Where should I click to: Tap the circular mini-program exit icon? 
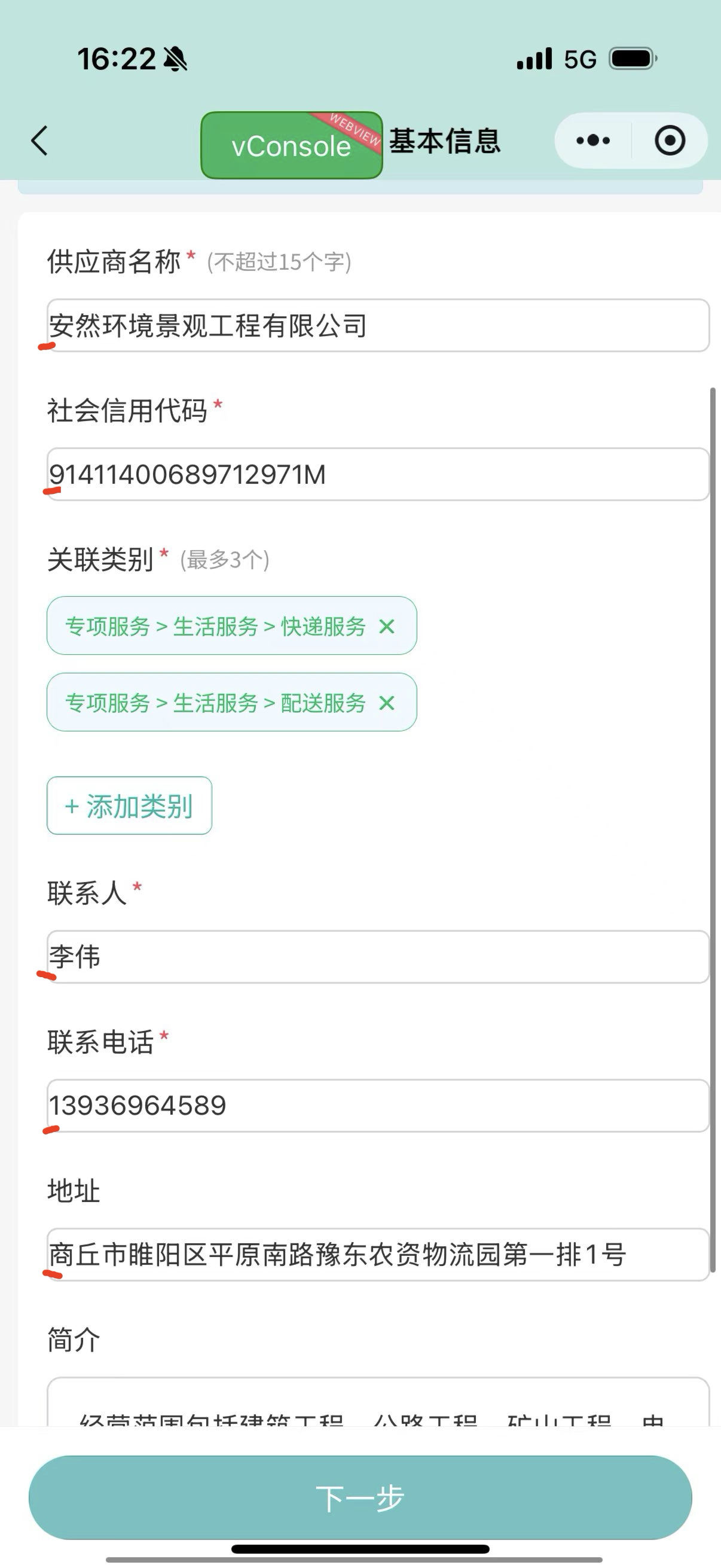point(669,139)
